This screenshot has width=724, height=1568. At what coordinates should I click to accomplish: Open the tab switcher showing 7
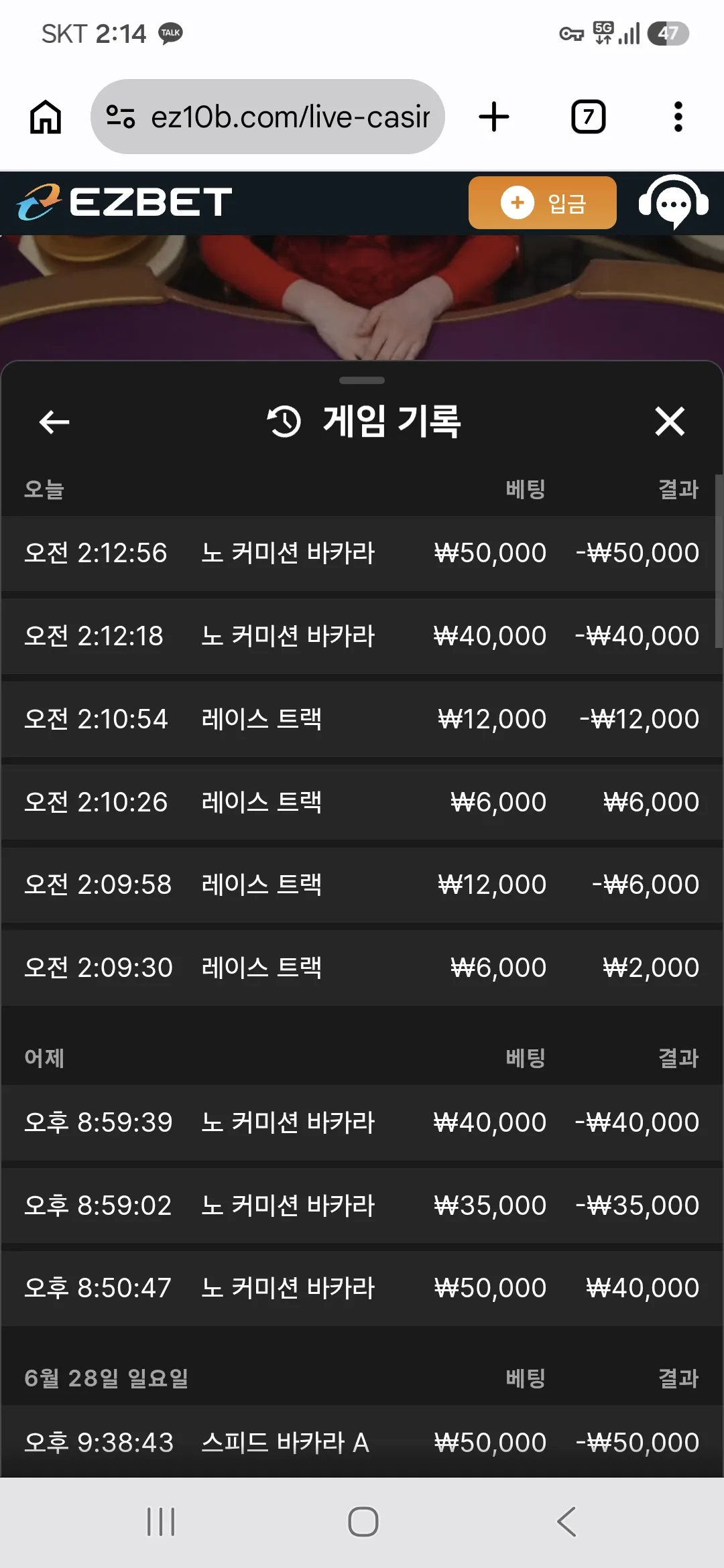tap(589, 117)
